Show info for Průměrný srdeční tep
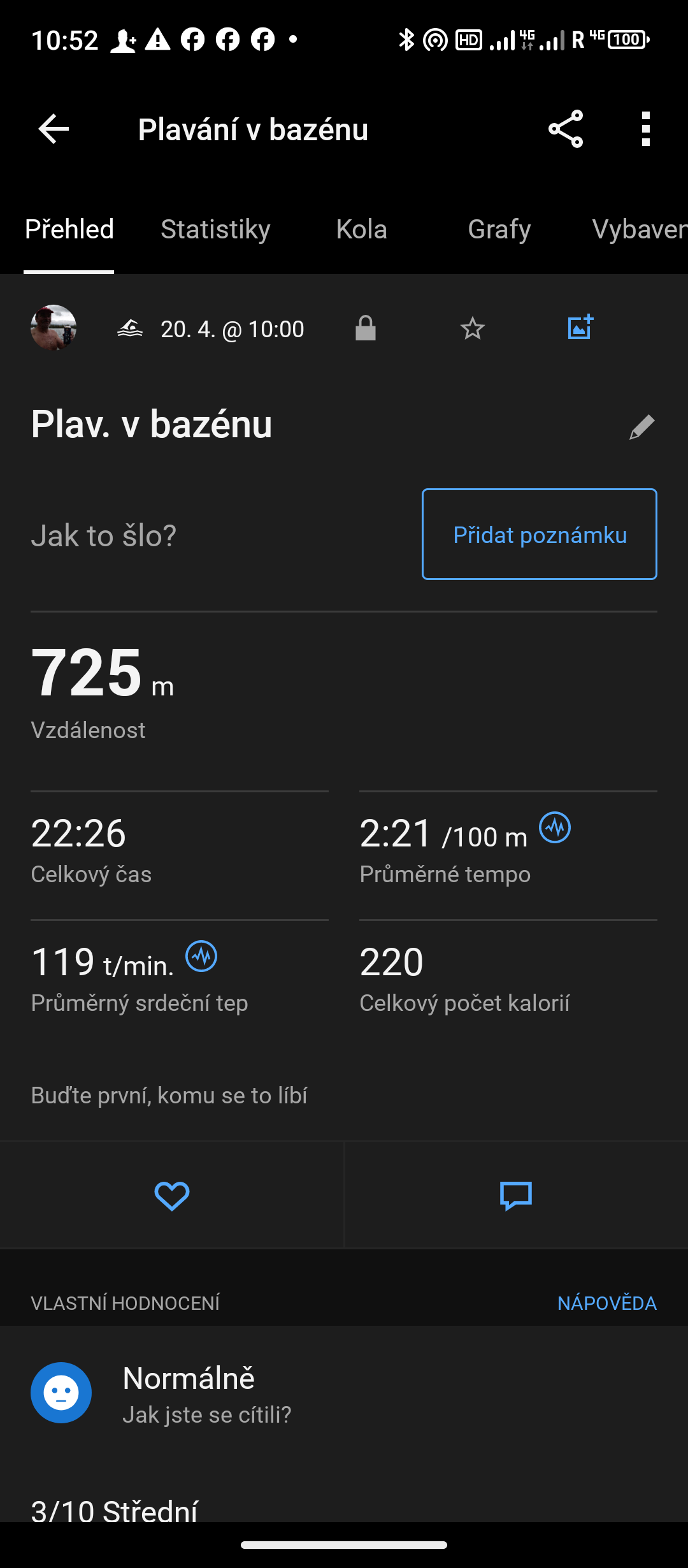688x1568 pixels. (201, 957)
